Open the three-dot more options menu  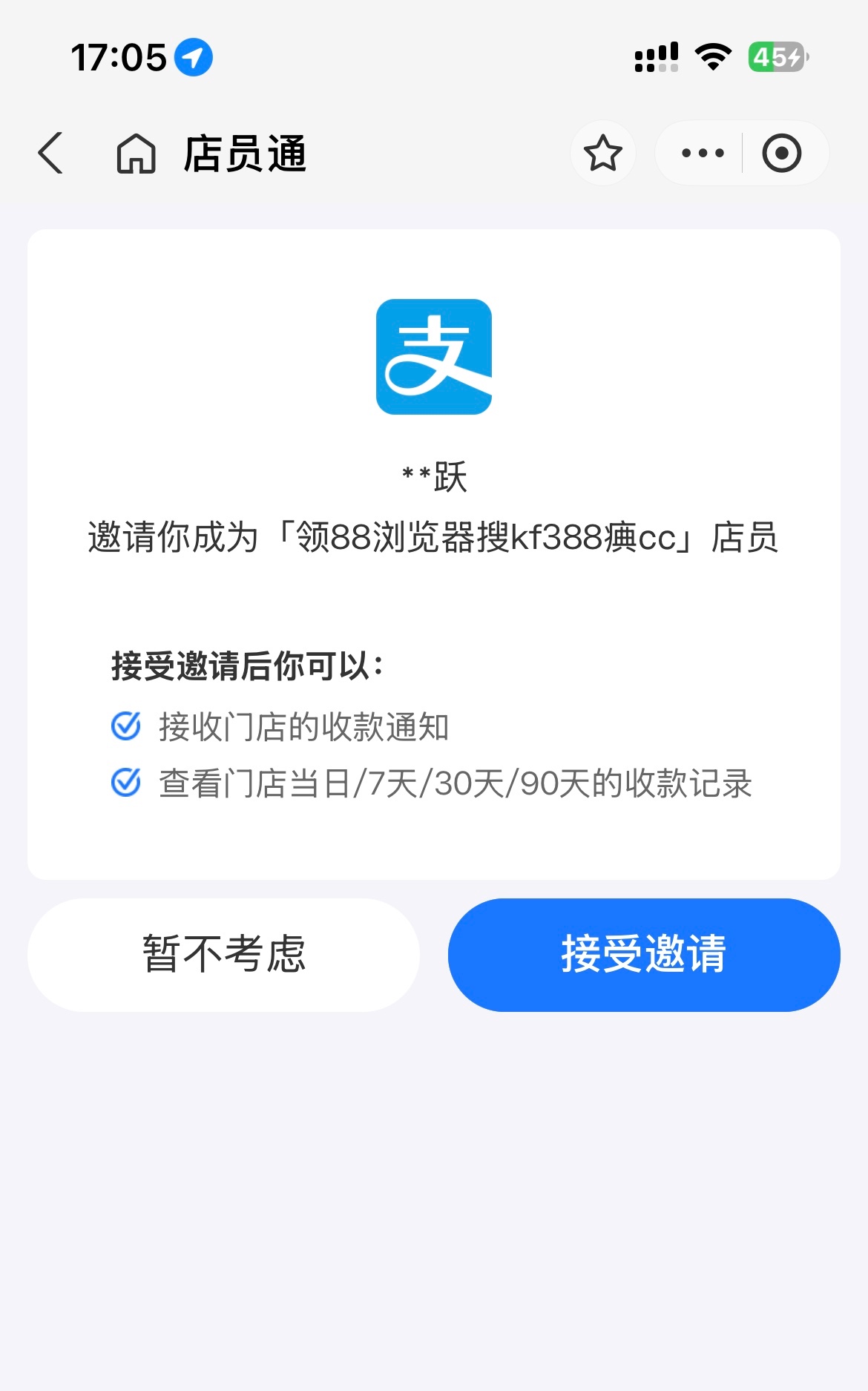point(702,154)
